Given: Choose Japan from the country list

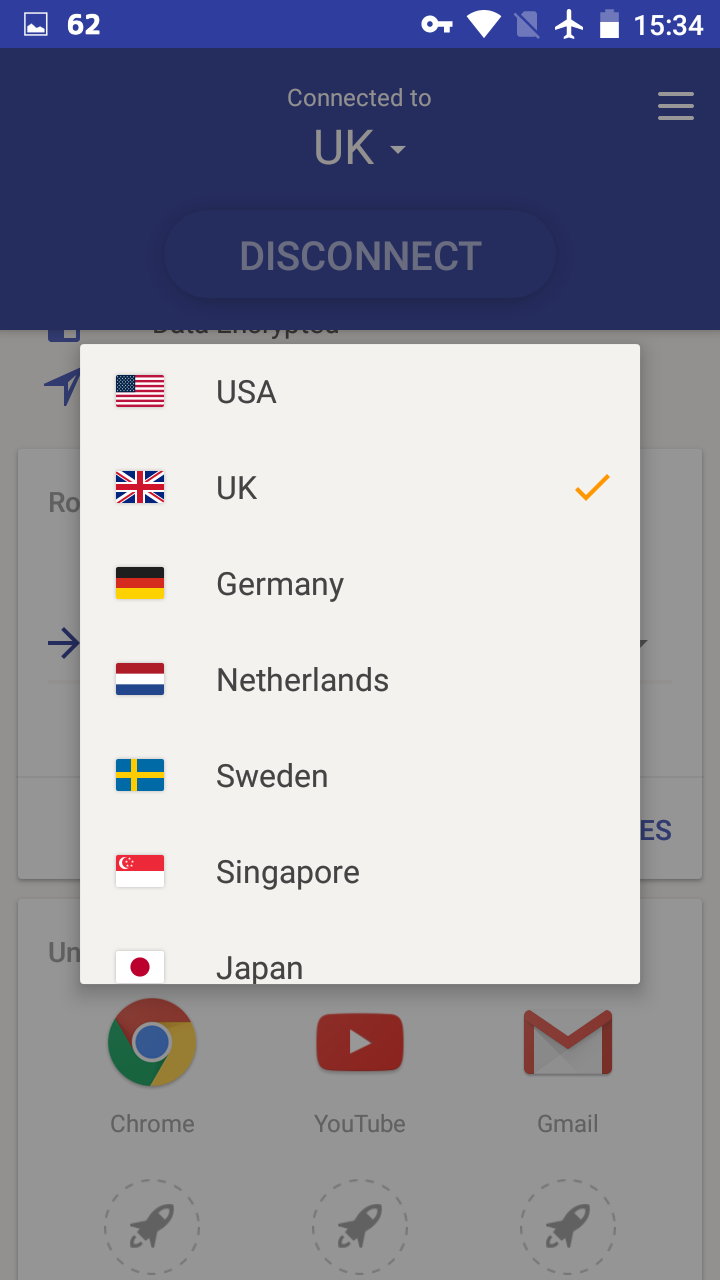Looking at the screenshot, I should coord(360,953).
